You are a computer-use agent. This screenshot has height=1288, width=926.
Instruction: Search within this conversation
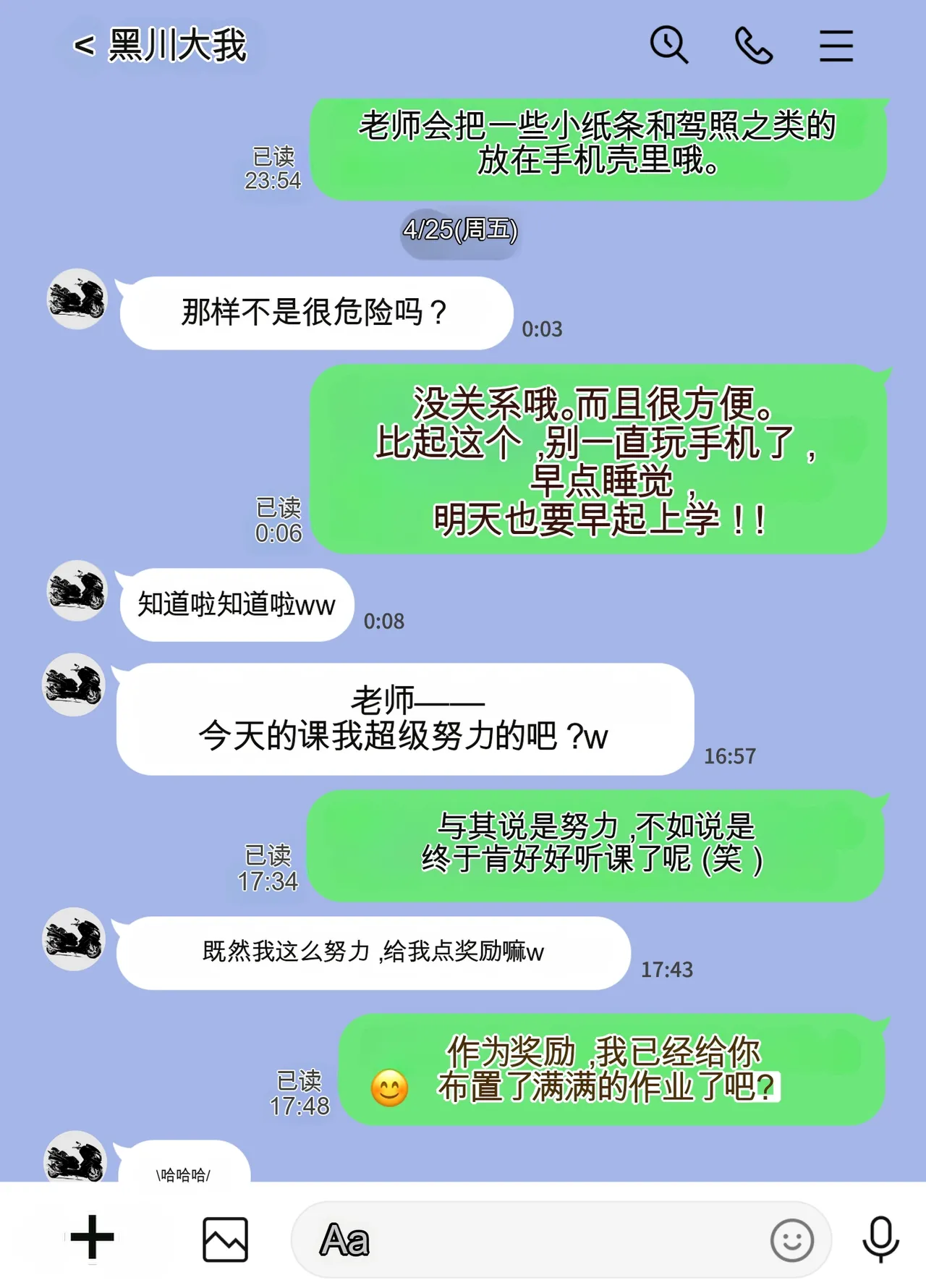click(x=668, y=46)
